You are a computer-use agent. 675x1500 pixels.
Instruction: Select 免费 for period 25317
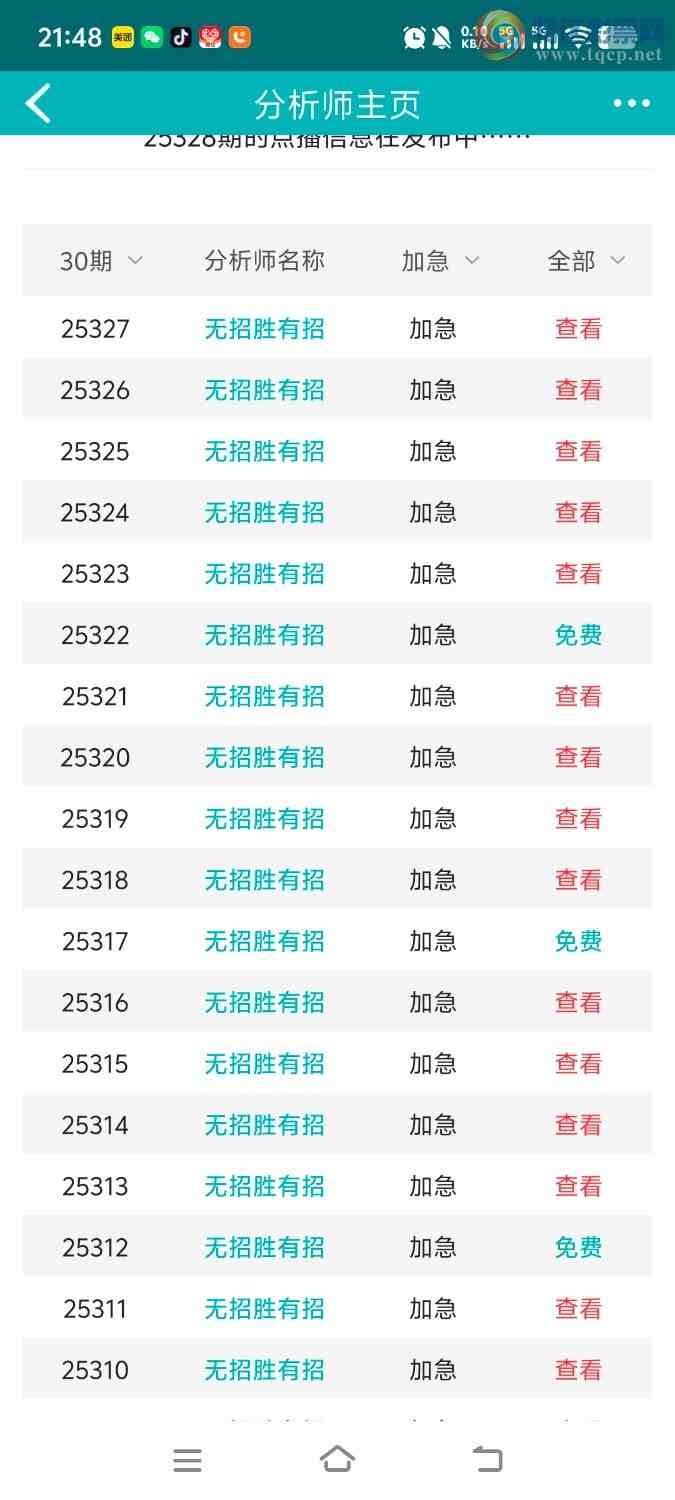(x=578, y=941)
